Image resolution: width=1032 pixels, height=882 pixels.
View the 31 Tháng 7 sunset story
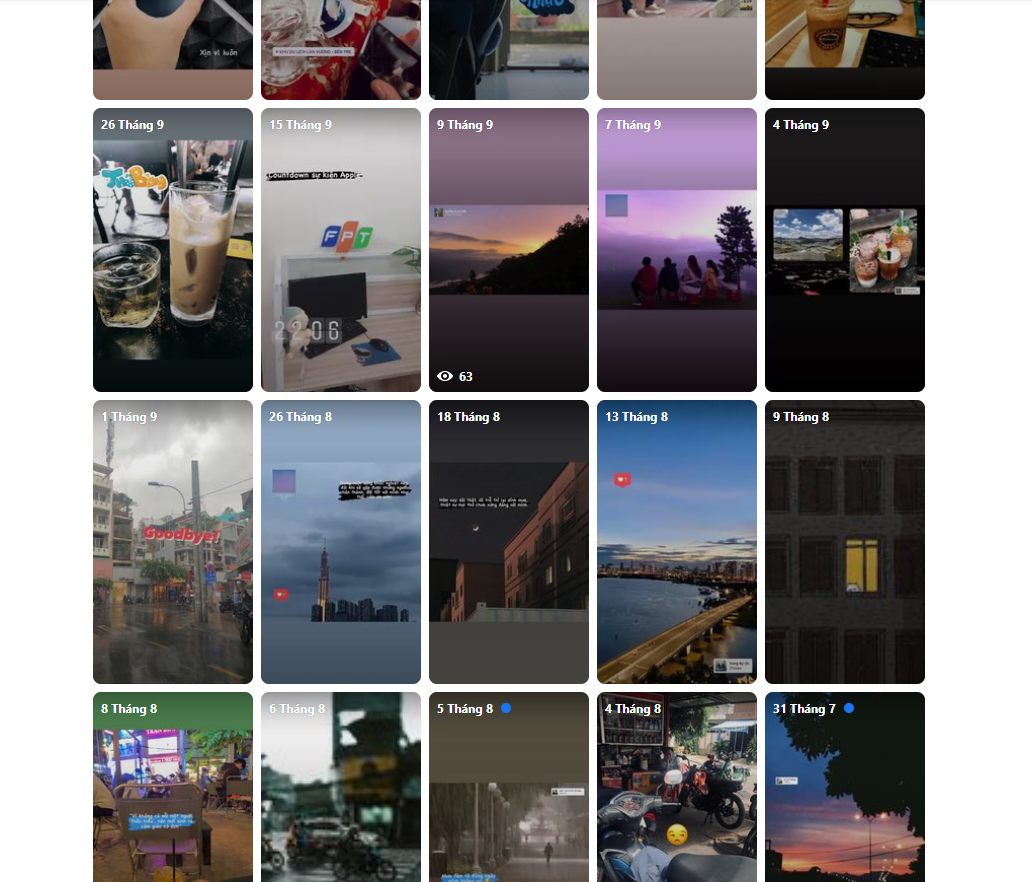pyautogui.click(x=845, y=790)
